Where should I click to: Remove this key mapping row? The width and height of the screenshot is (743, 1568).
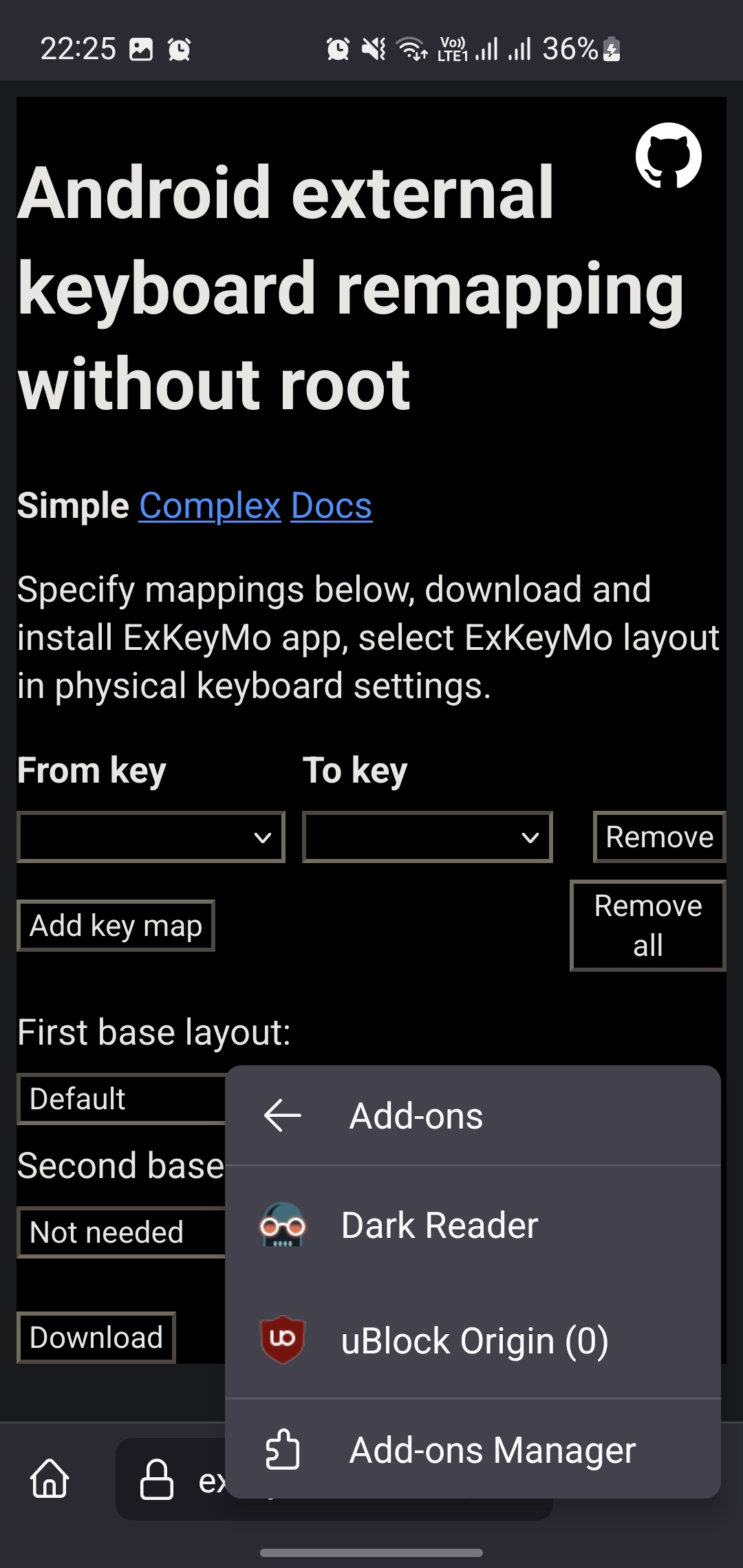tap(658, 837)
